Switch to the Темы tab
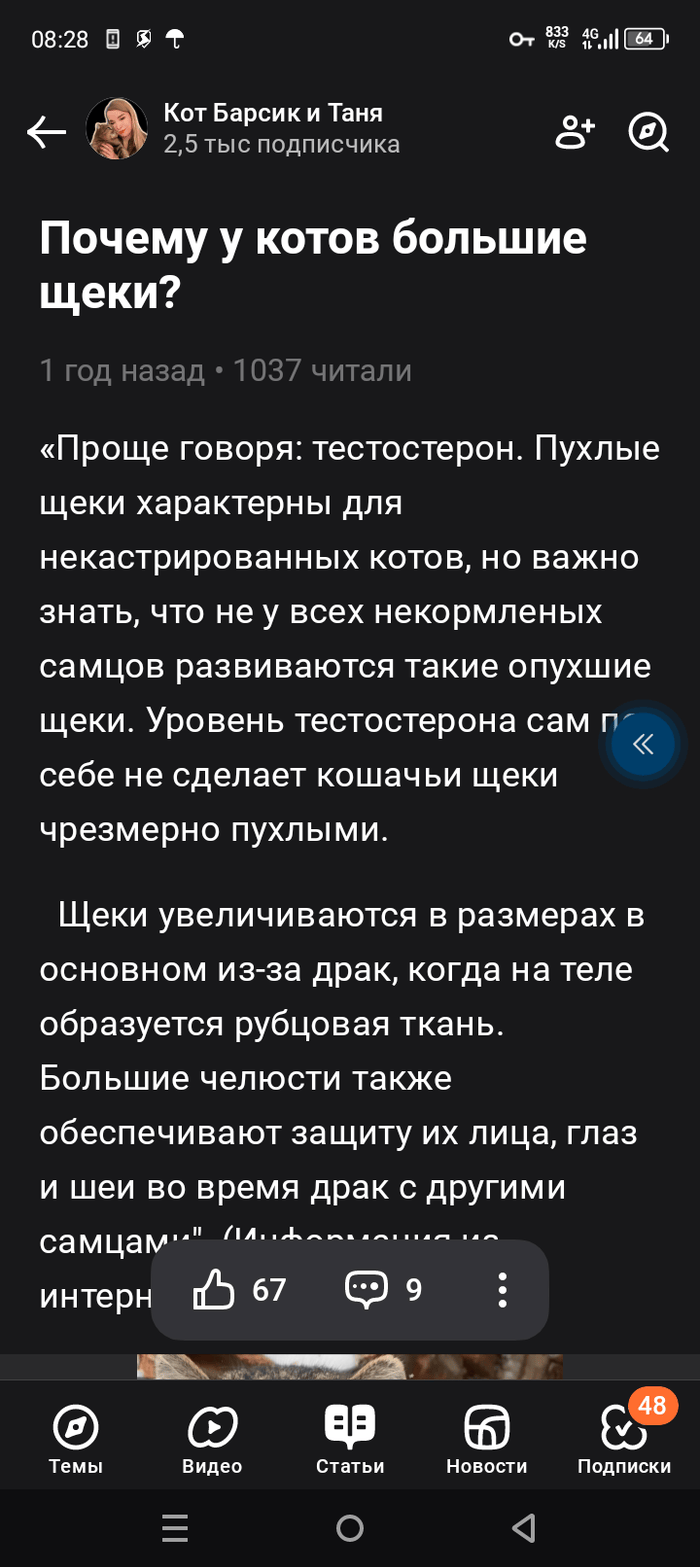Screen dimensions: 700x1567 [x=76, y=1439]
